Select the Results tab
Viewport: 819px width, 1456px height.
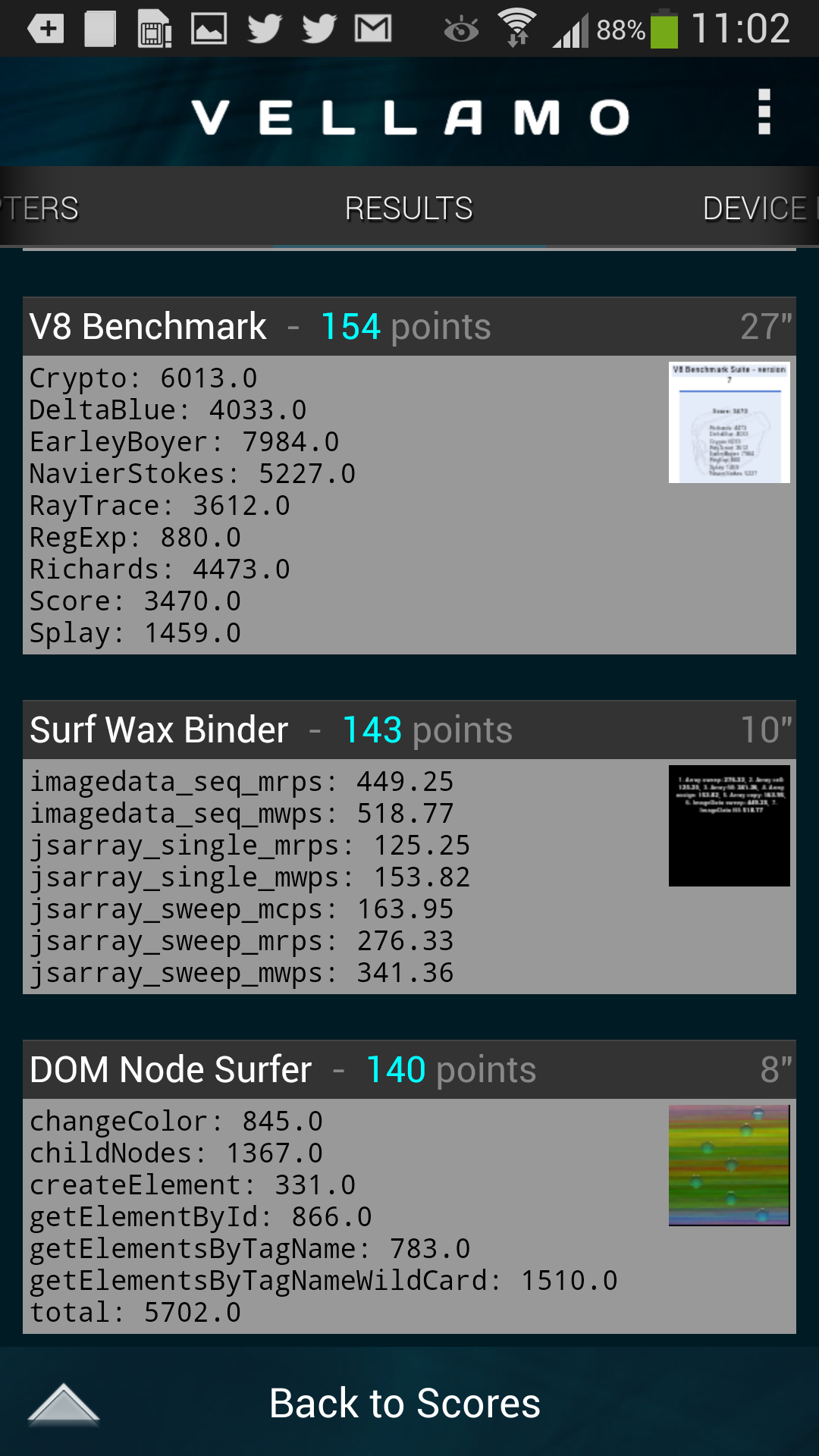(409, 209)
